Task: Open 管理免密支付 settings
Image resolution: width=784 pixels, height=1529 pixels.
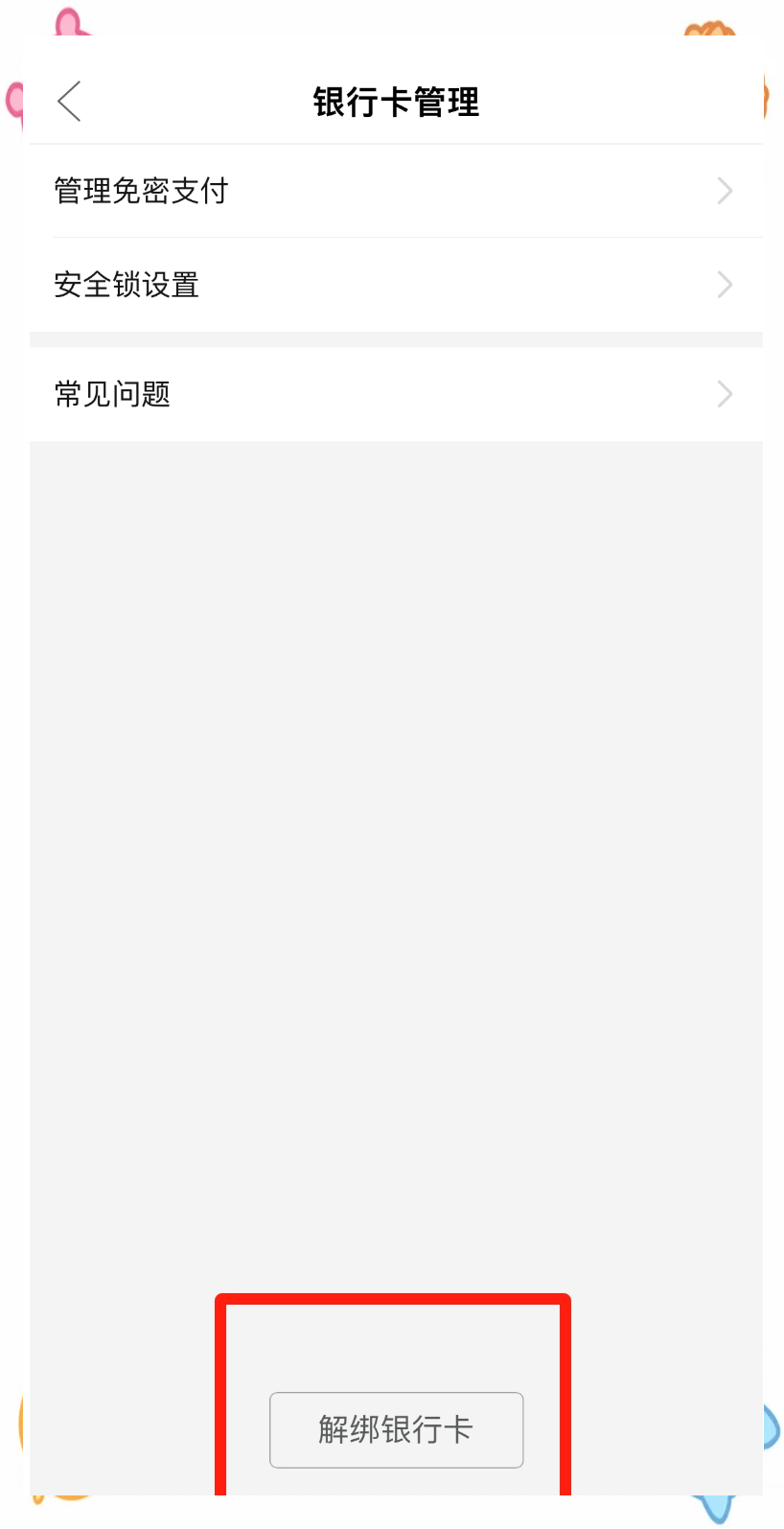Action: [395, 191]
